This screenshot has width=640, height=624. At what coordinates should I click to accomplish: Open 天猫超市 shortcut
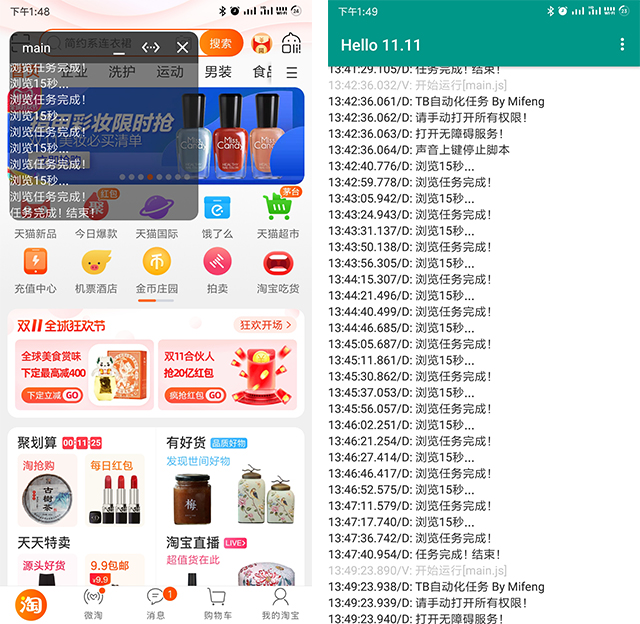(279, 214)
